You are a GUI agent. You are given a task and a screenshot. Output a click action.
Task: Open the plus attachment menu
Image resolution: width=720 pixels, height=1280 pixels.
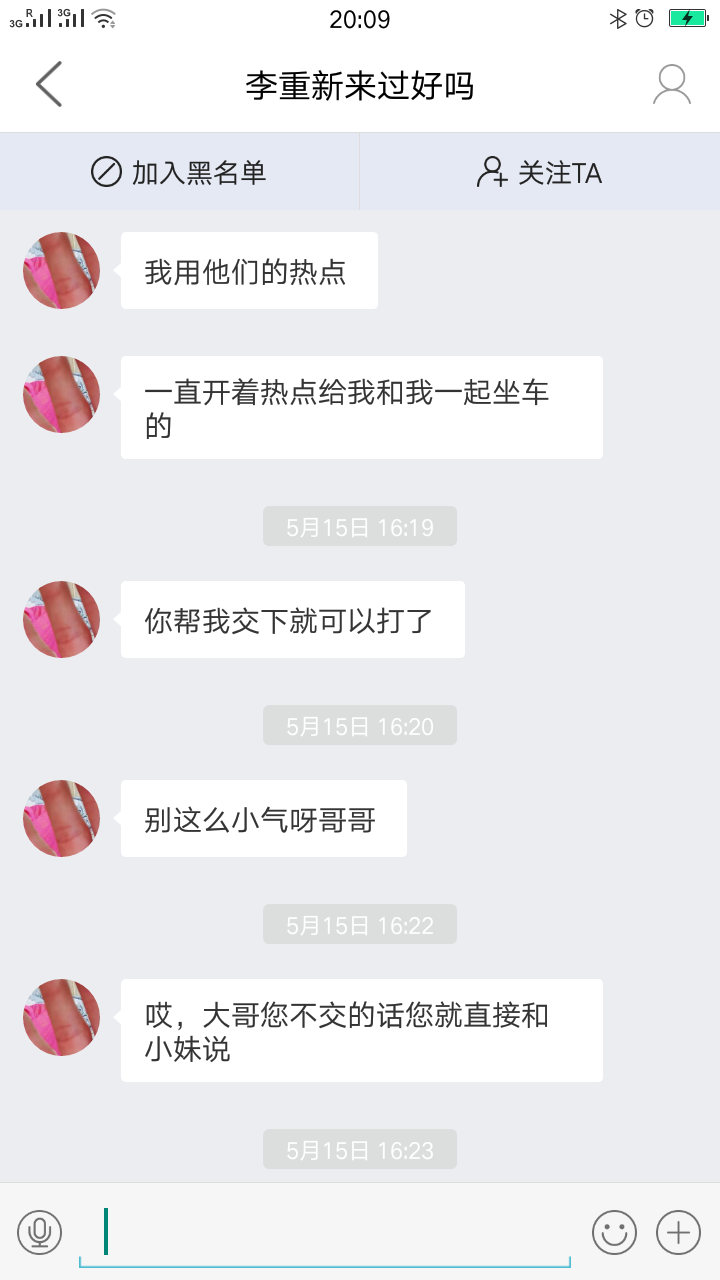[678, 1231]
